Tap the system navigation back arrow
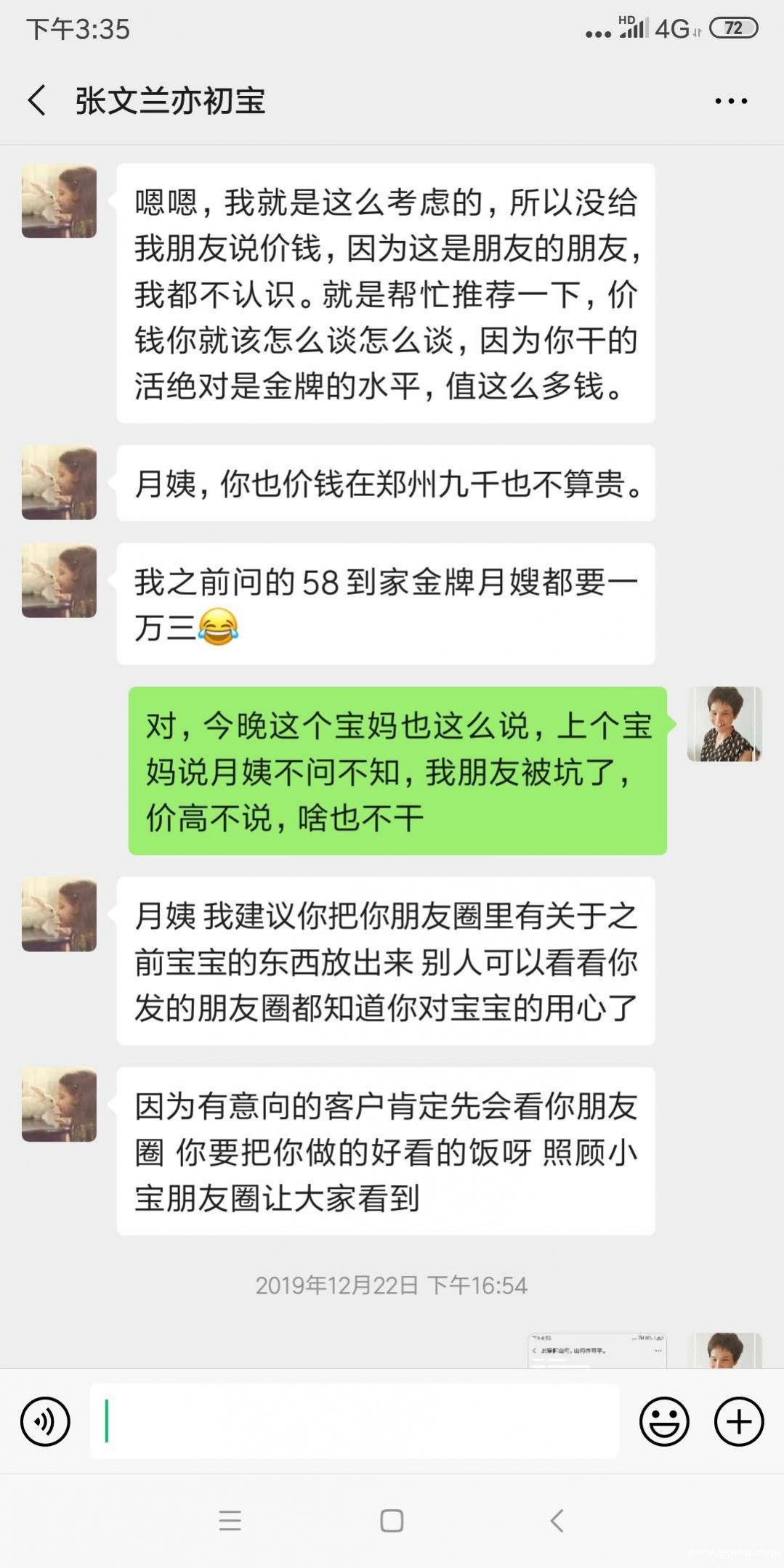The height and width of the screenshot is (1568, 784). (557, 1520)
